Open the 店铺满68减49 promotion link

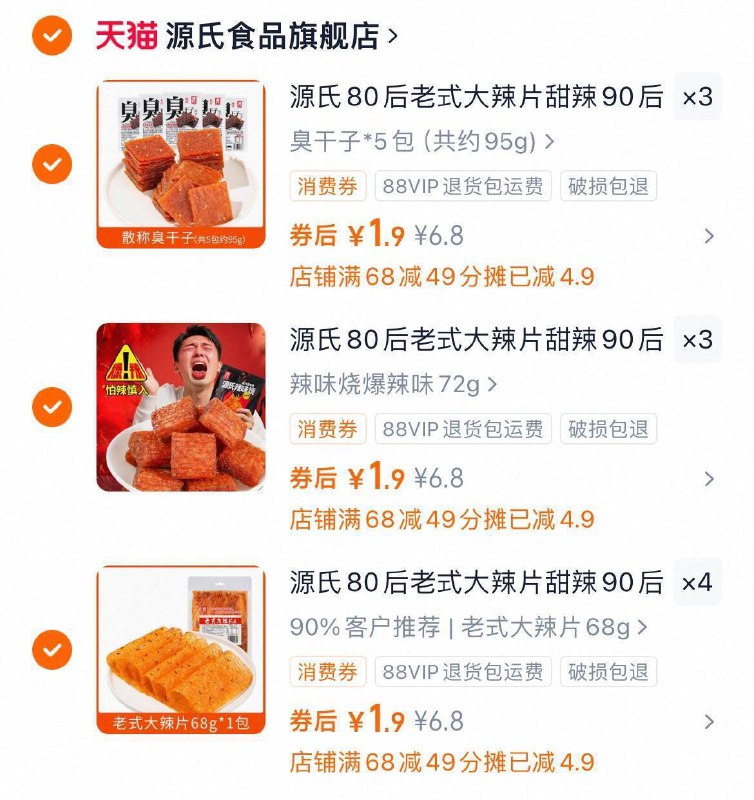click(x=450, y=272)
